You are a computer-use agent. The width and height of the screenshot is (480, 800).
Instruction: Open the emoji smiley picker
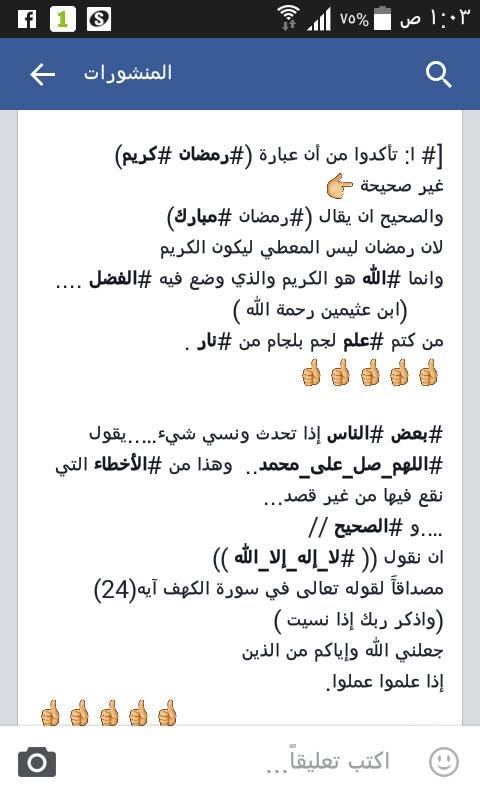pyautogui.click(x=443, y=762)
